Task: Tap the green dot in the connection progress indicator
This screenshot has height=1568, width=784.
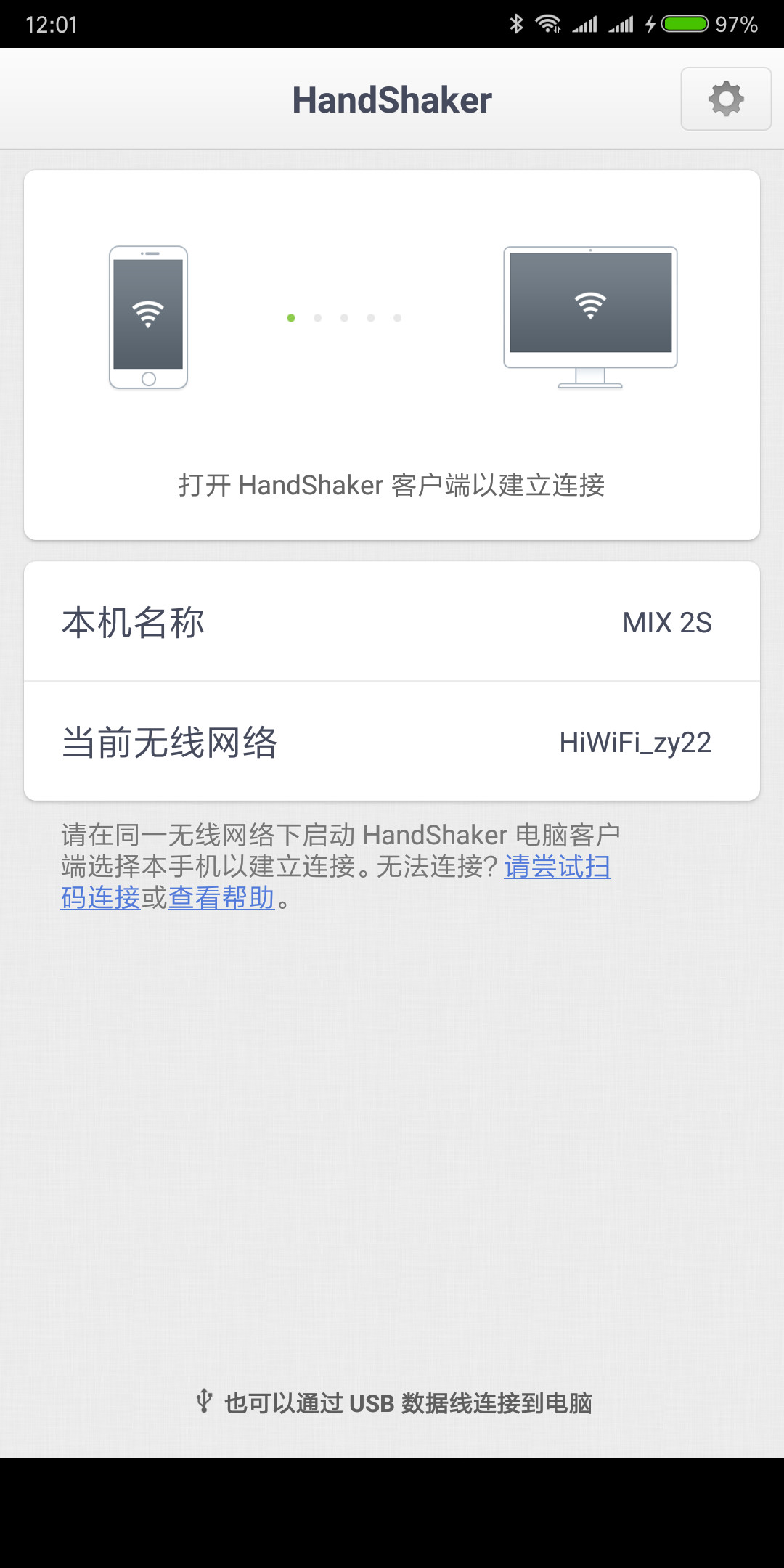Action: coord(290,317)
